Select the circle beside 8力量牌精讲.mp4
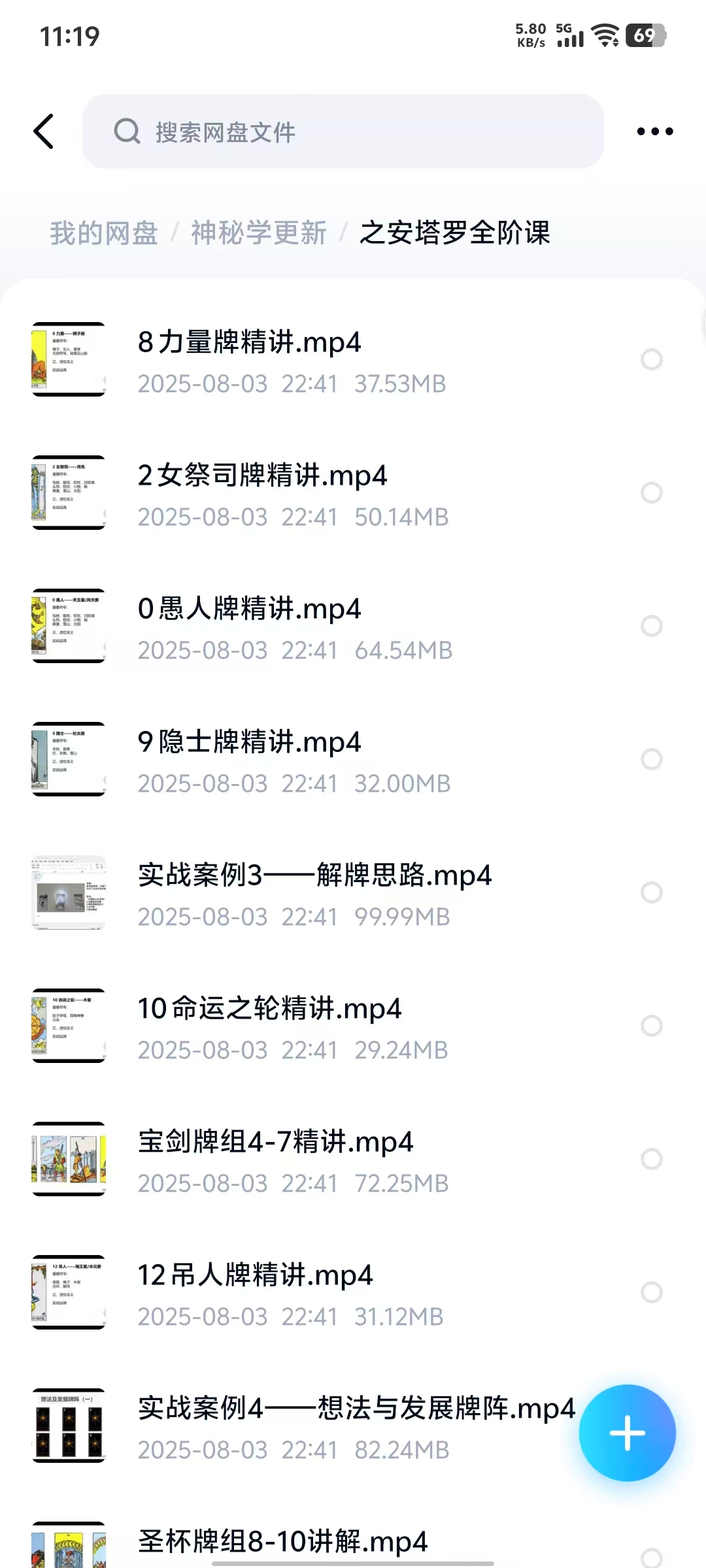Screen dimensions: 706x1568 coord(651,359)
